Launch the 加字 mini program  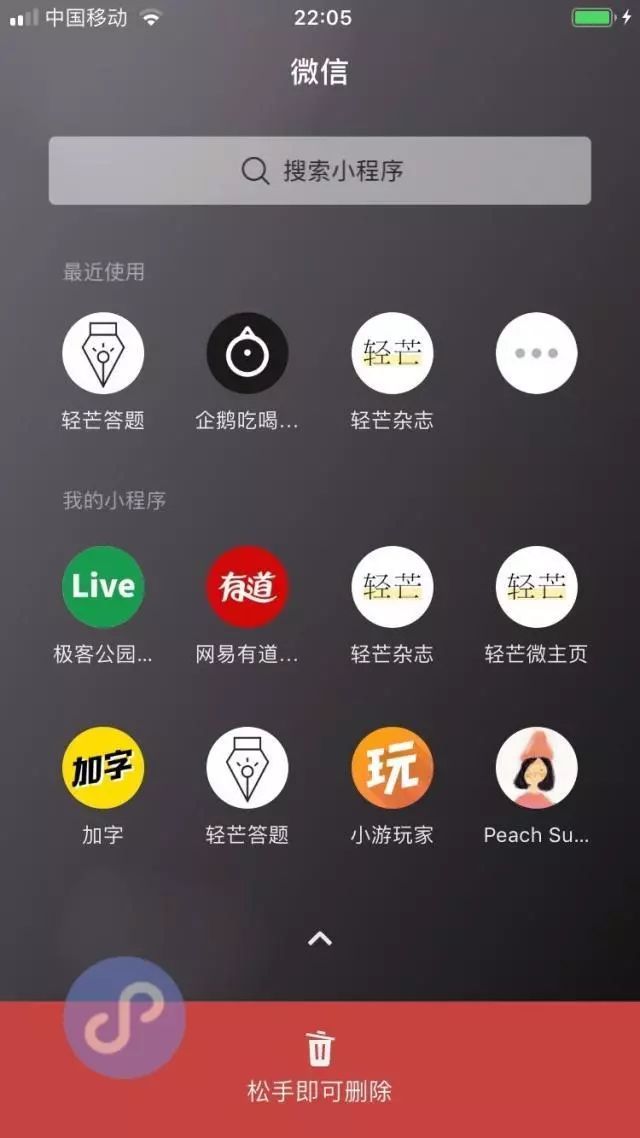click(x=103, y=768)
